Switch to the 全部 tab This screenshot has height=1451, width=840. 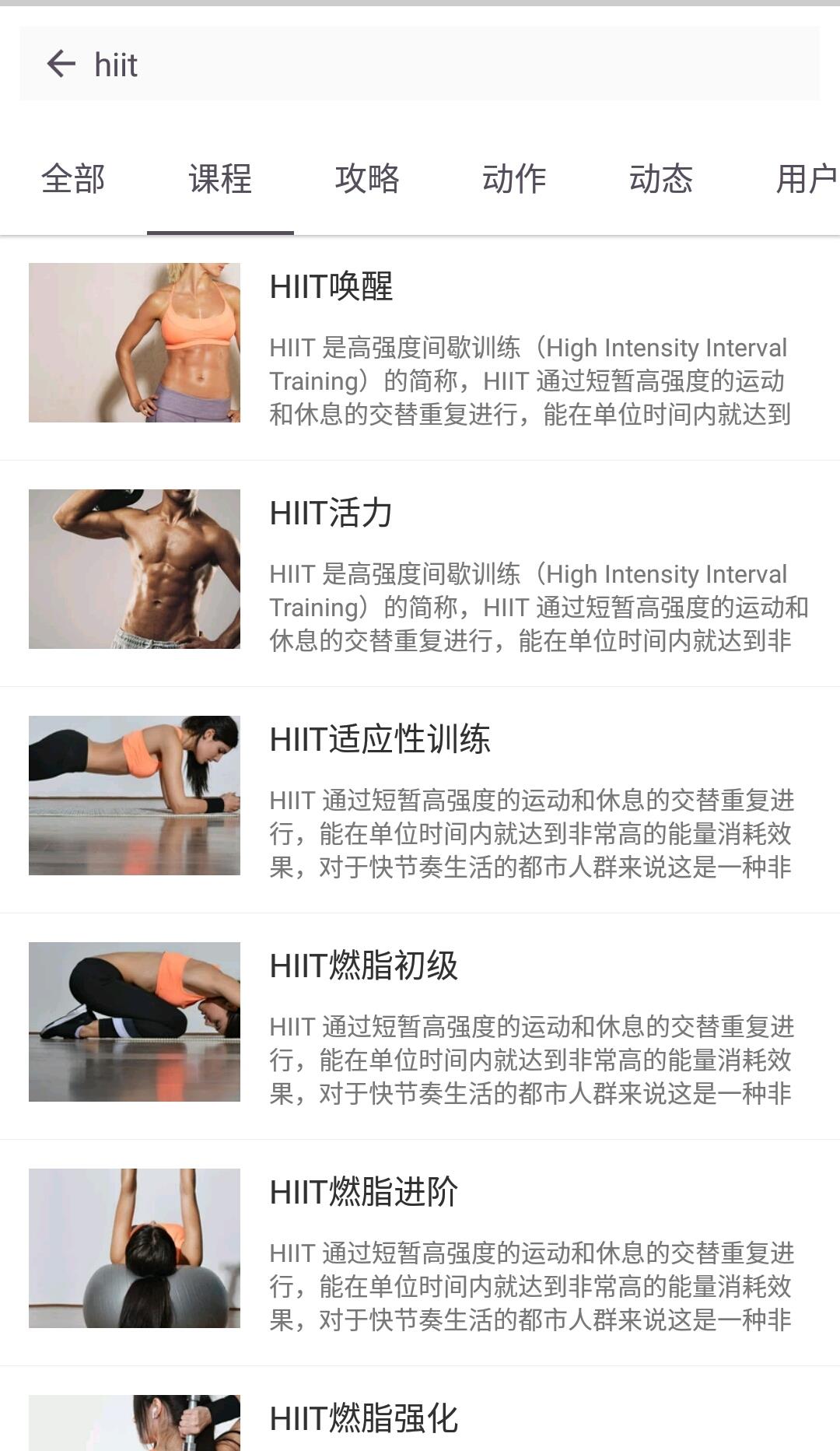click(x=73, y=179)
